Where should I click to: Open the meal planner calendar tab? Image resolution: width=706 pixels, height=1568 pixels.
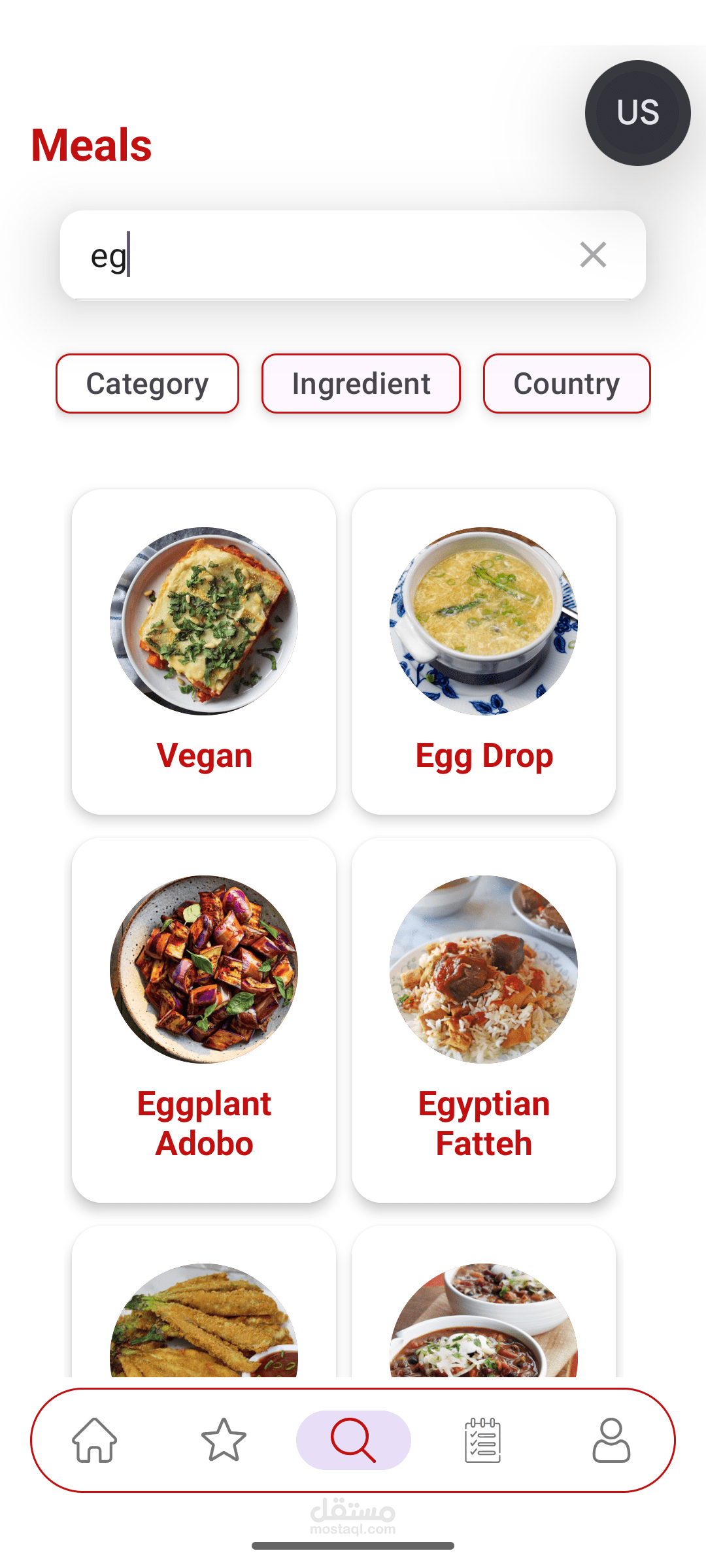[x=482, y=1440]
